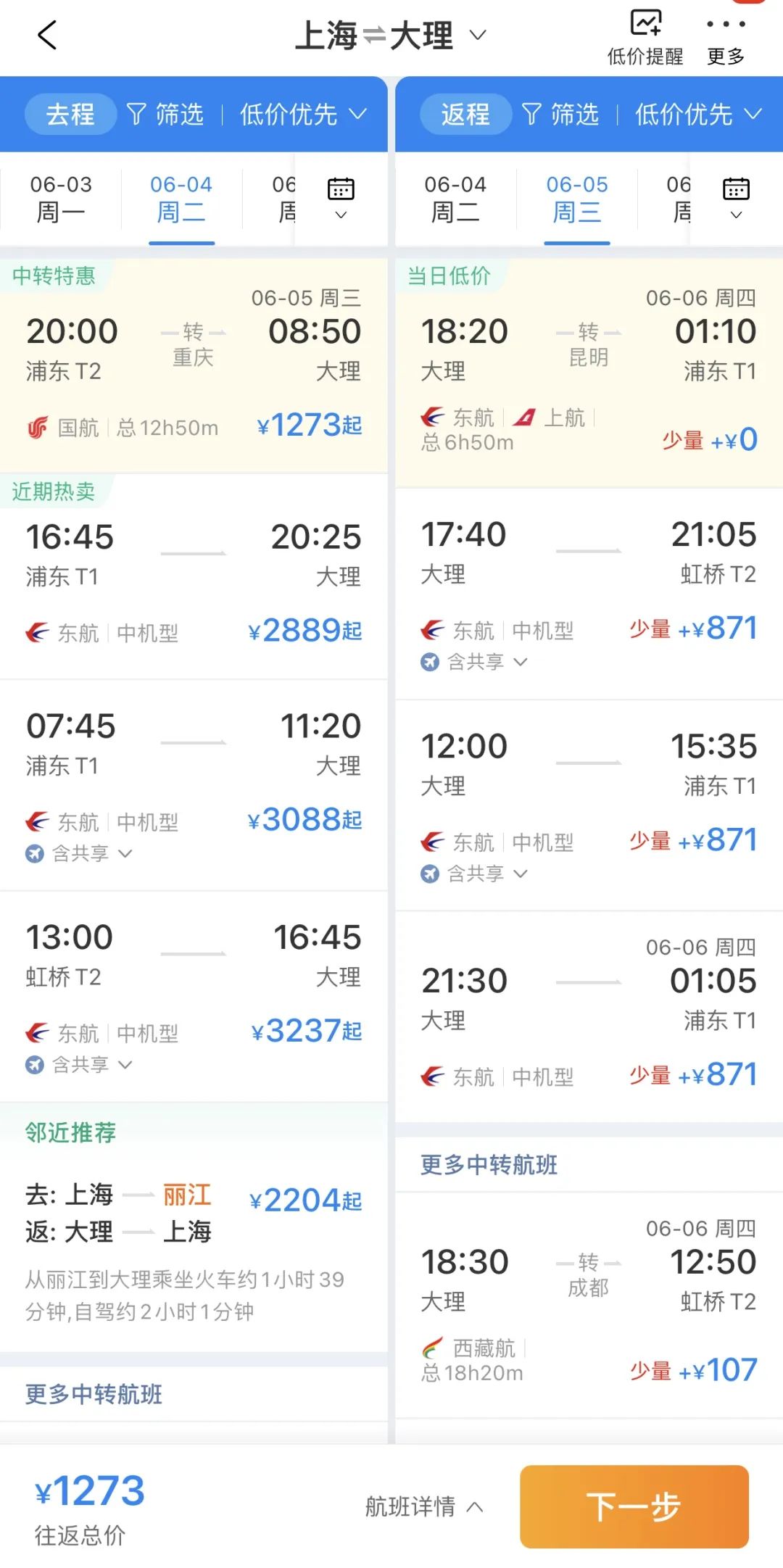Select return date 06-04 周二
Image resolution: width=783 pixels, height=1568 pixels.
click(455, 199)
